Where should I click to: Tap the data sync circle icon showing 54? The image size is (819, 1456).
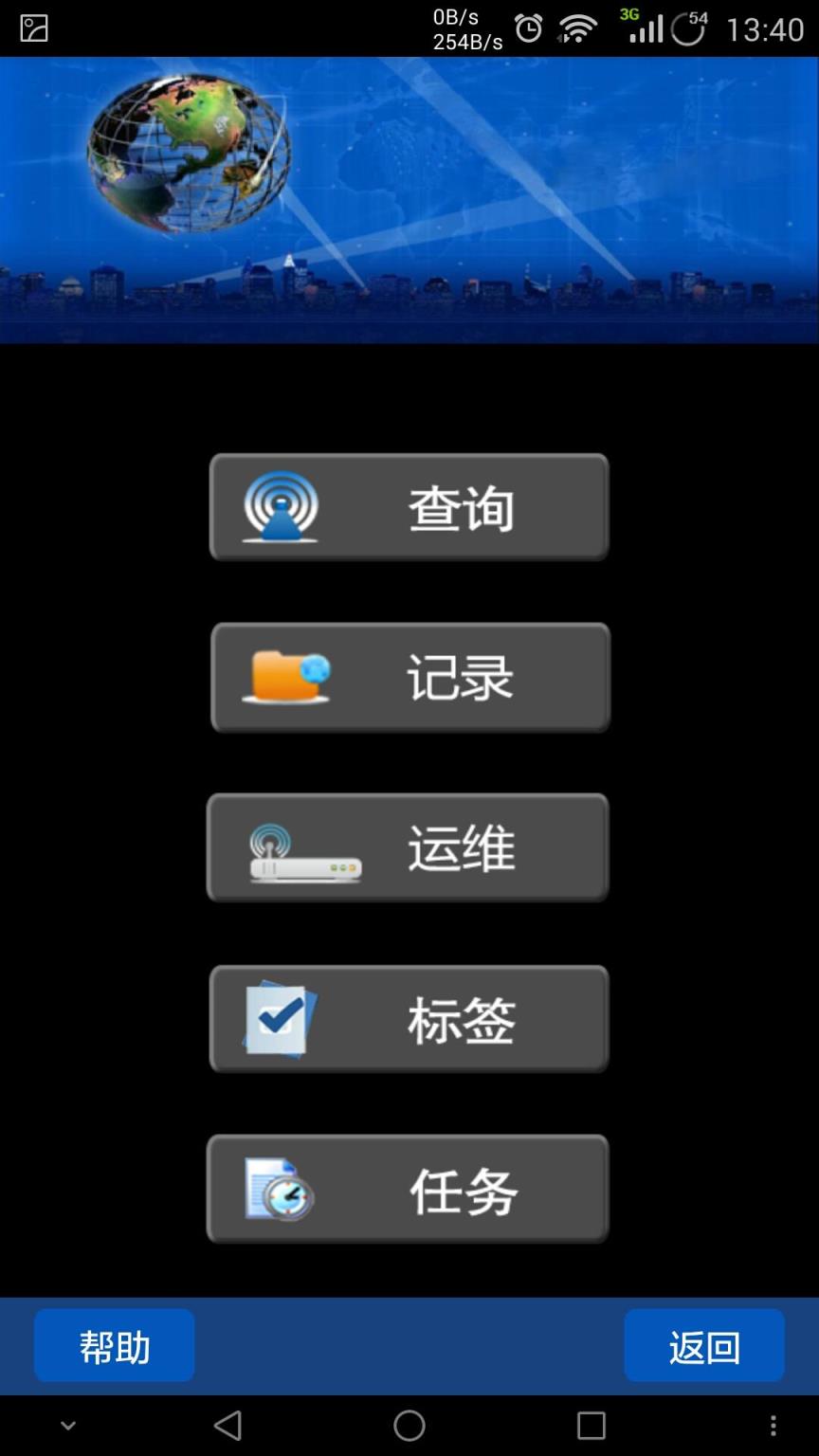pyautogui.click(x=687, y=28)
